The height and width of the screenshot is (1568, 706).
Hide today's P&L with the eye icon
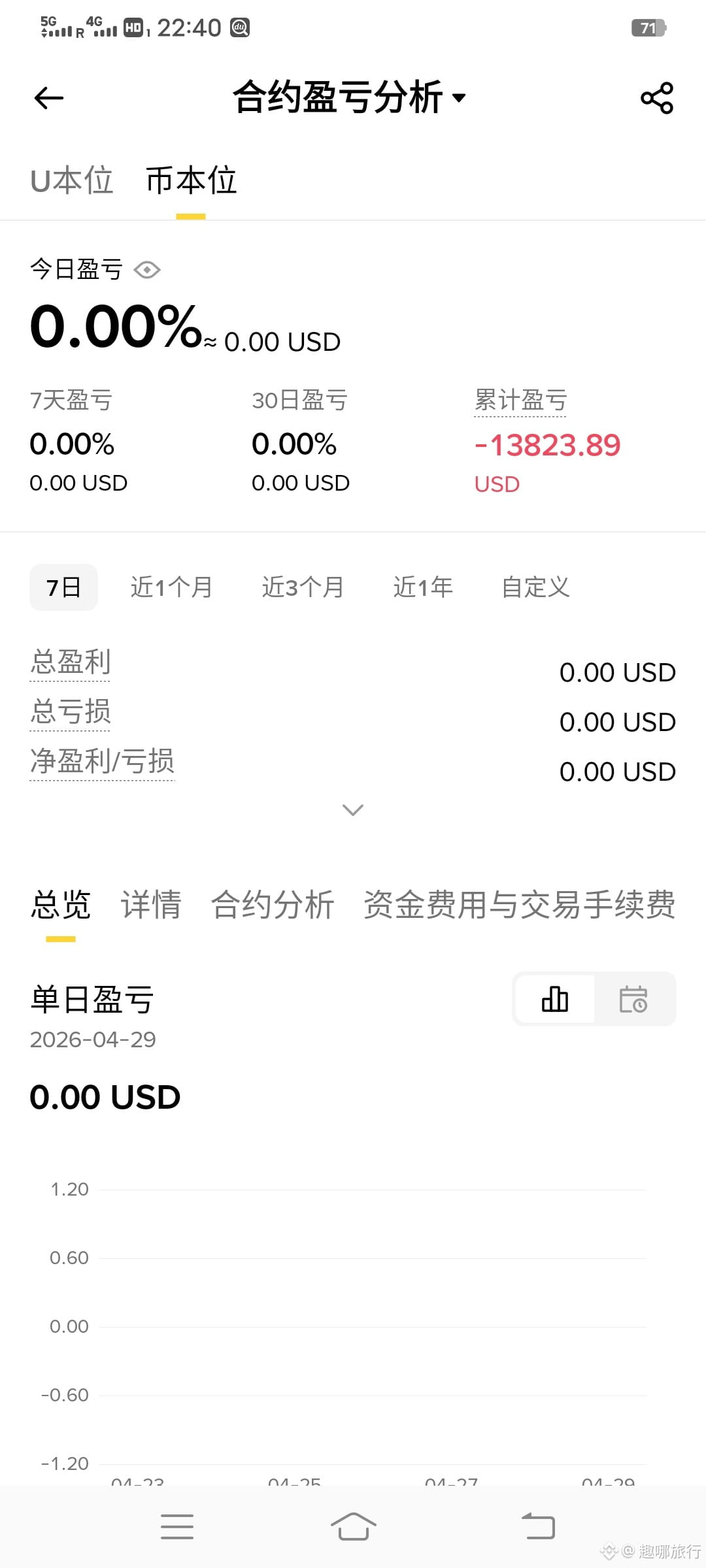(147, 270)
